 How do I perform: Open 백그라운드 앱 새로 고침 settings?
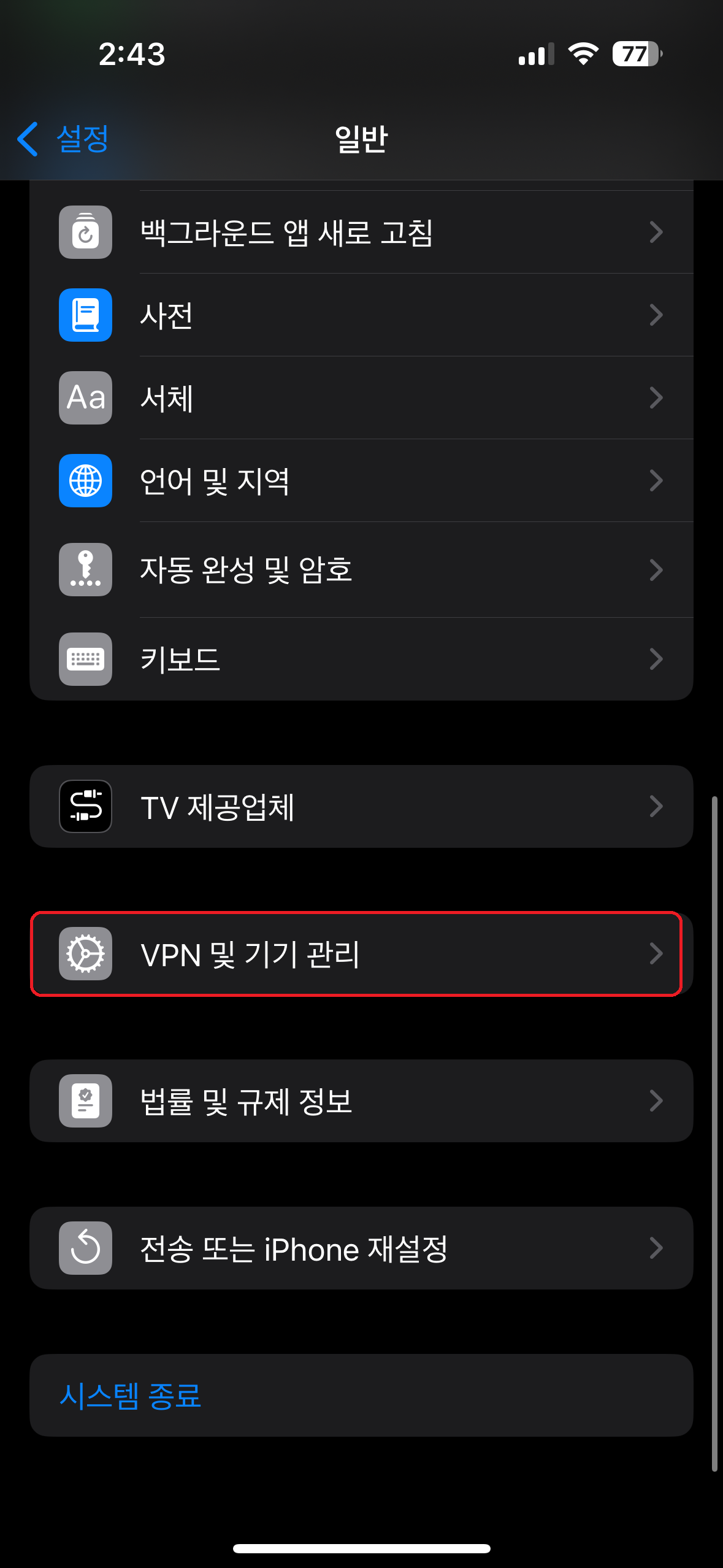(361, 233)
